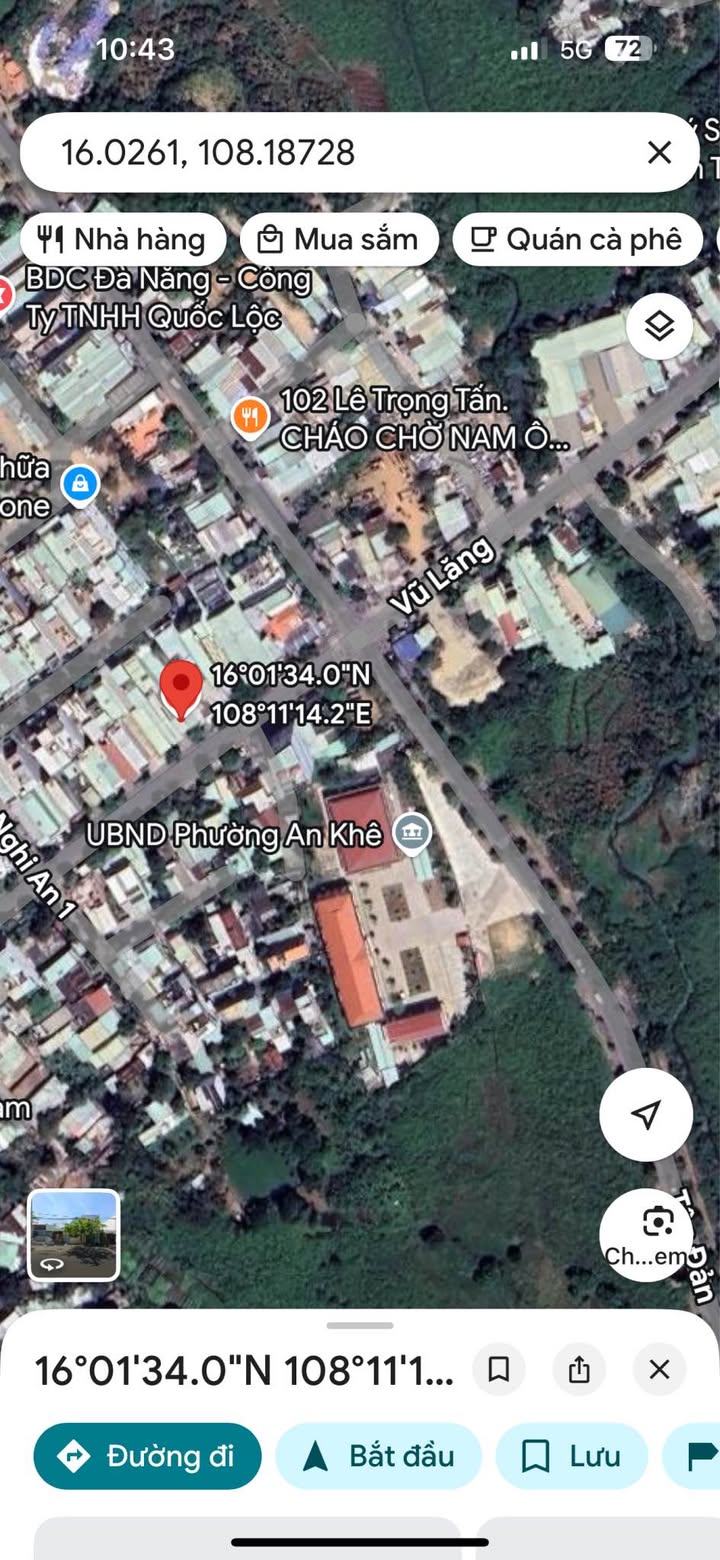Image resolution: width=720 pixels, height=1560 pixels.
Task: Get directions with Đường đi
Action: (x=148, y=1456)
